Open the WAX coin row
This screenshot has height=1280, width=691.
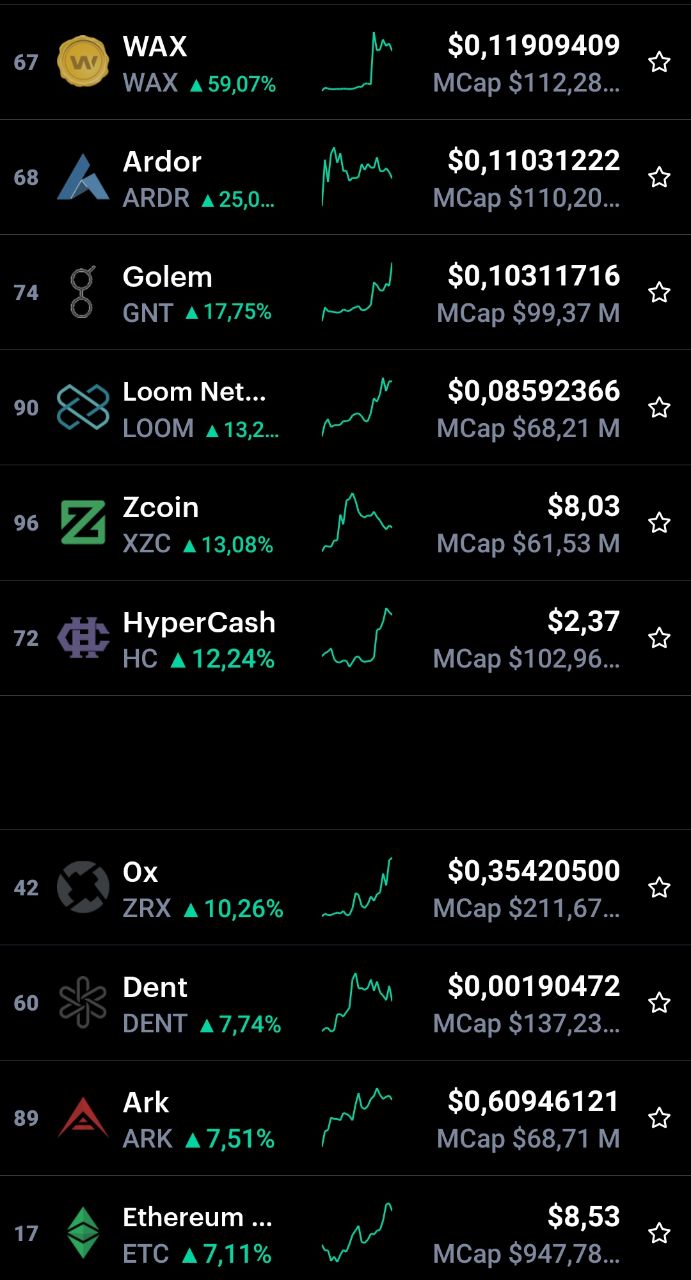pos(345,62)
